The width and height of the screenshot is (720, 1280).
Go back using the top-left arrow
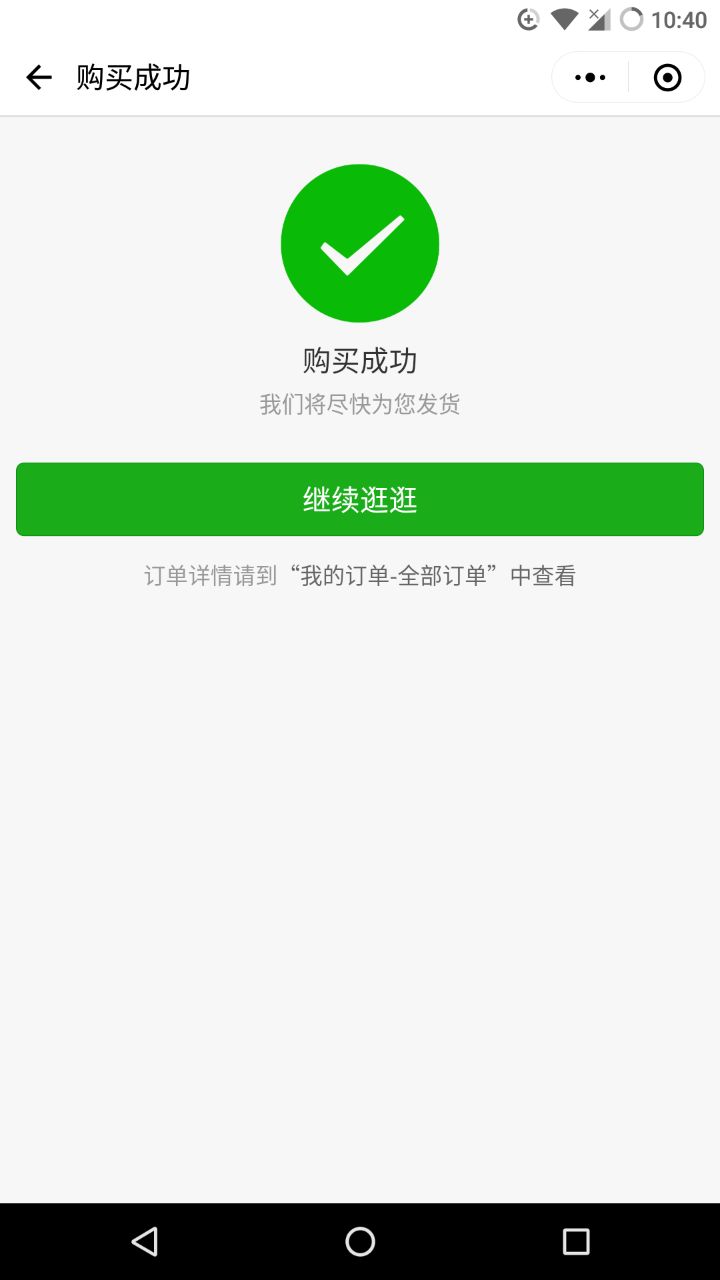[39, 77]
